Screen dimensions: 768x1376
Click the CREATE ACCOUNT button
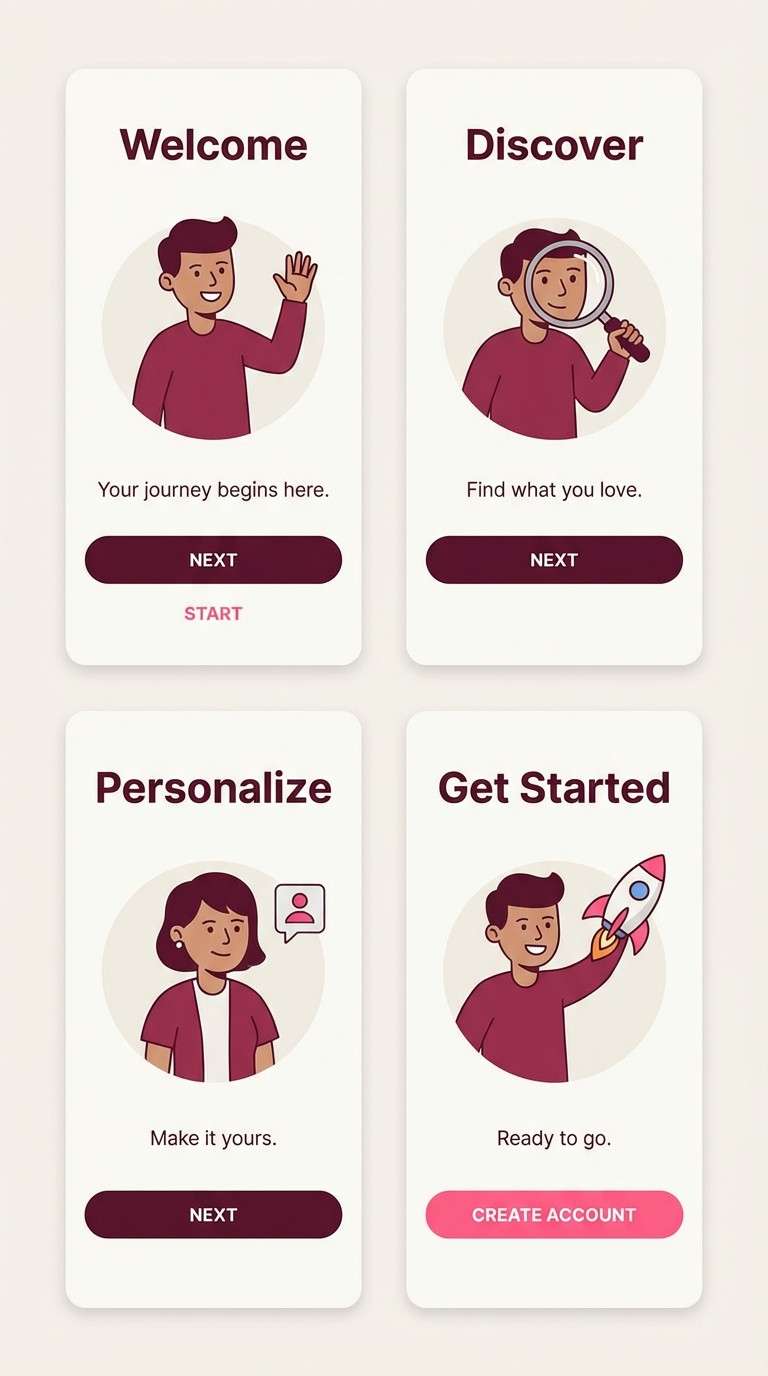(x=554, y=1215)
